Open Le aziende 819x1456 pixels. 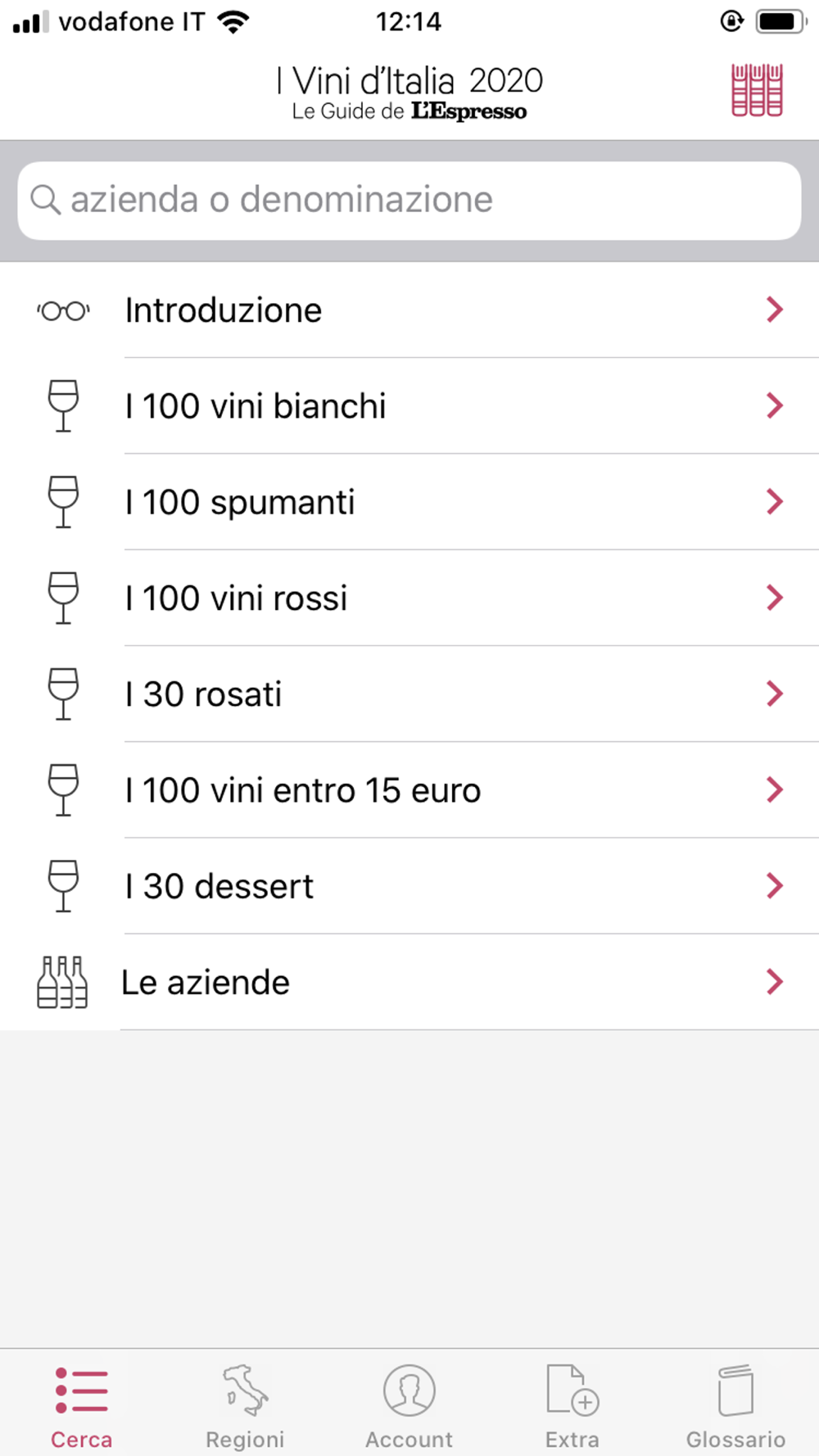pyautogui.click(x=409, y=982)
